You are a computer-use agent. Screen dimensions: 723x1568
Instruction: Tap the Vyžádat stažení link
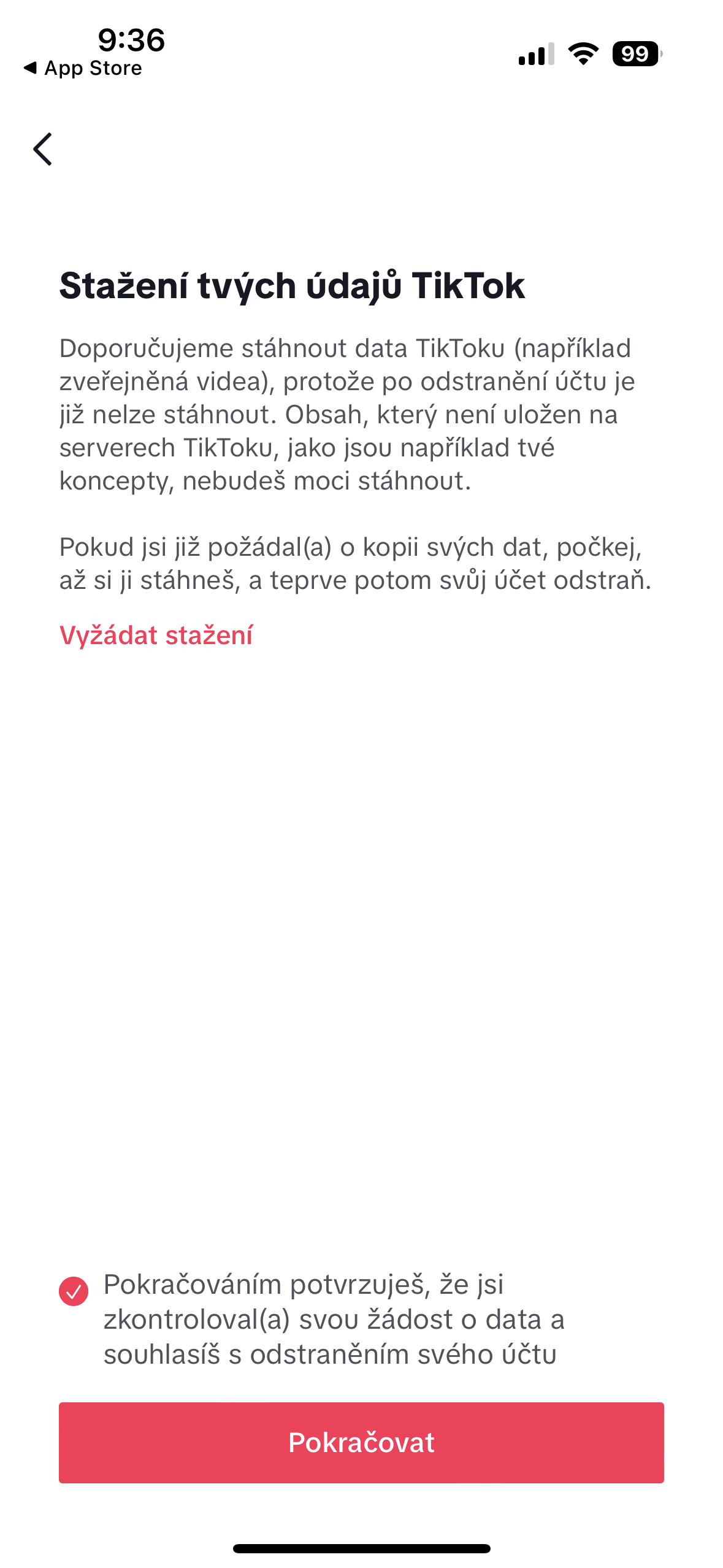[x=156, y=635]
